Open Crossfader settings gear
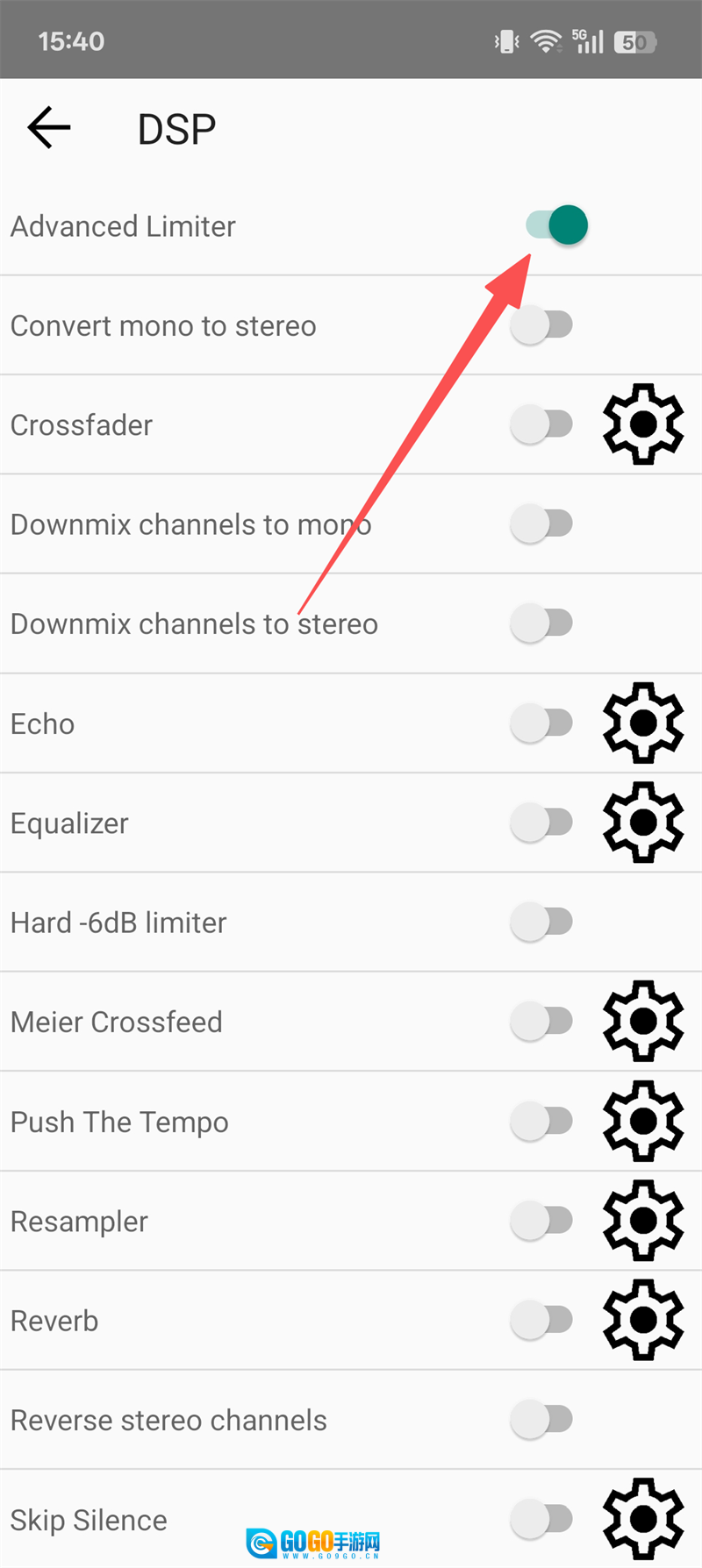 [643, 424]
